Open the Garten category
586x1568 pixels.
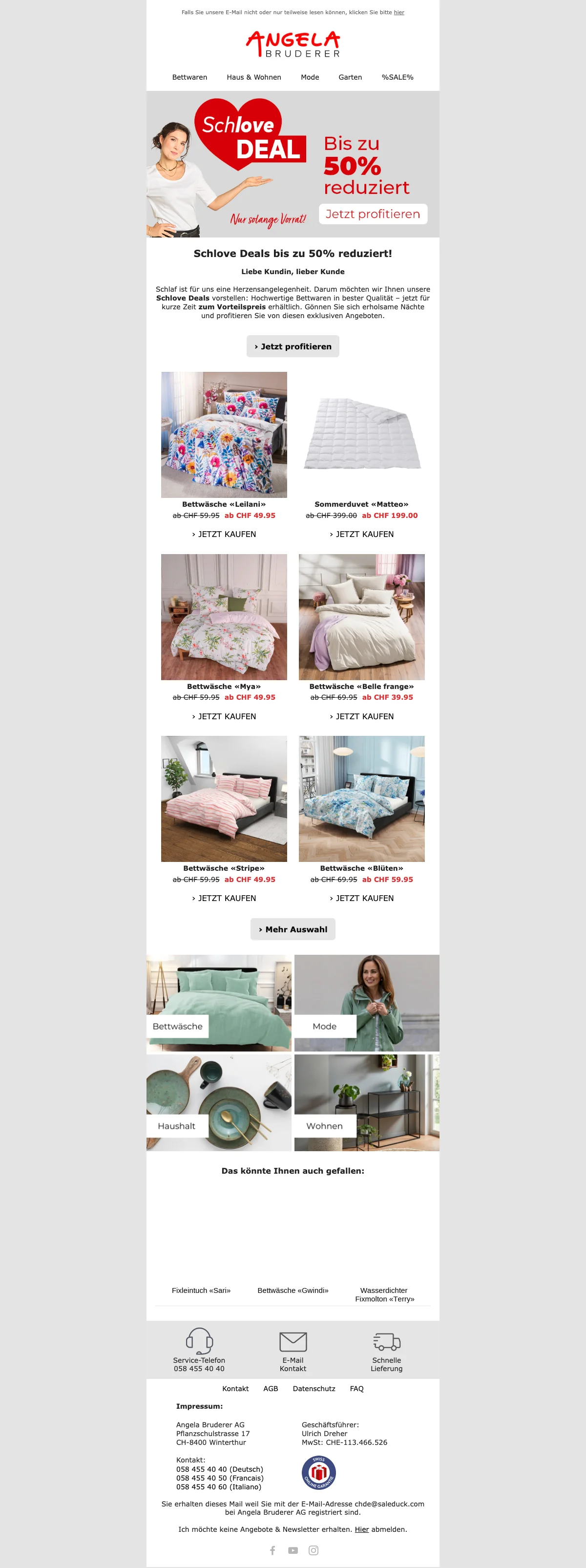point(350,77)
